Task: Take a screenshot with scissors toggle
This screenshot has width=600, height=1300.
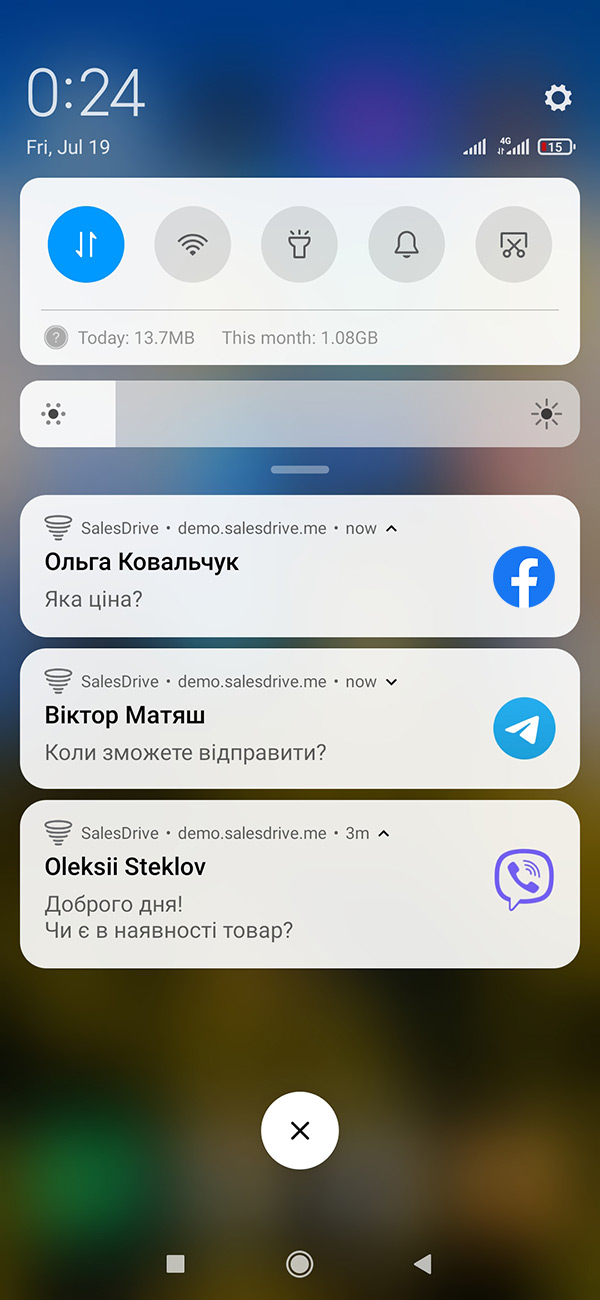Action: (x=513, y=245)
